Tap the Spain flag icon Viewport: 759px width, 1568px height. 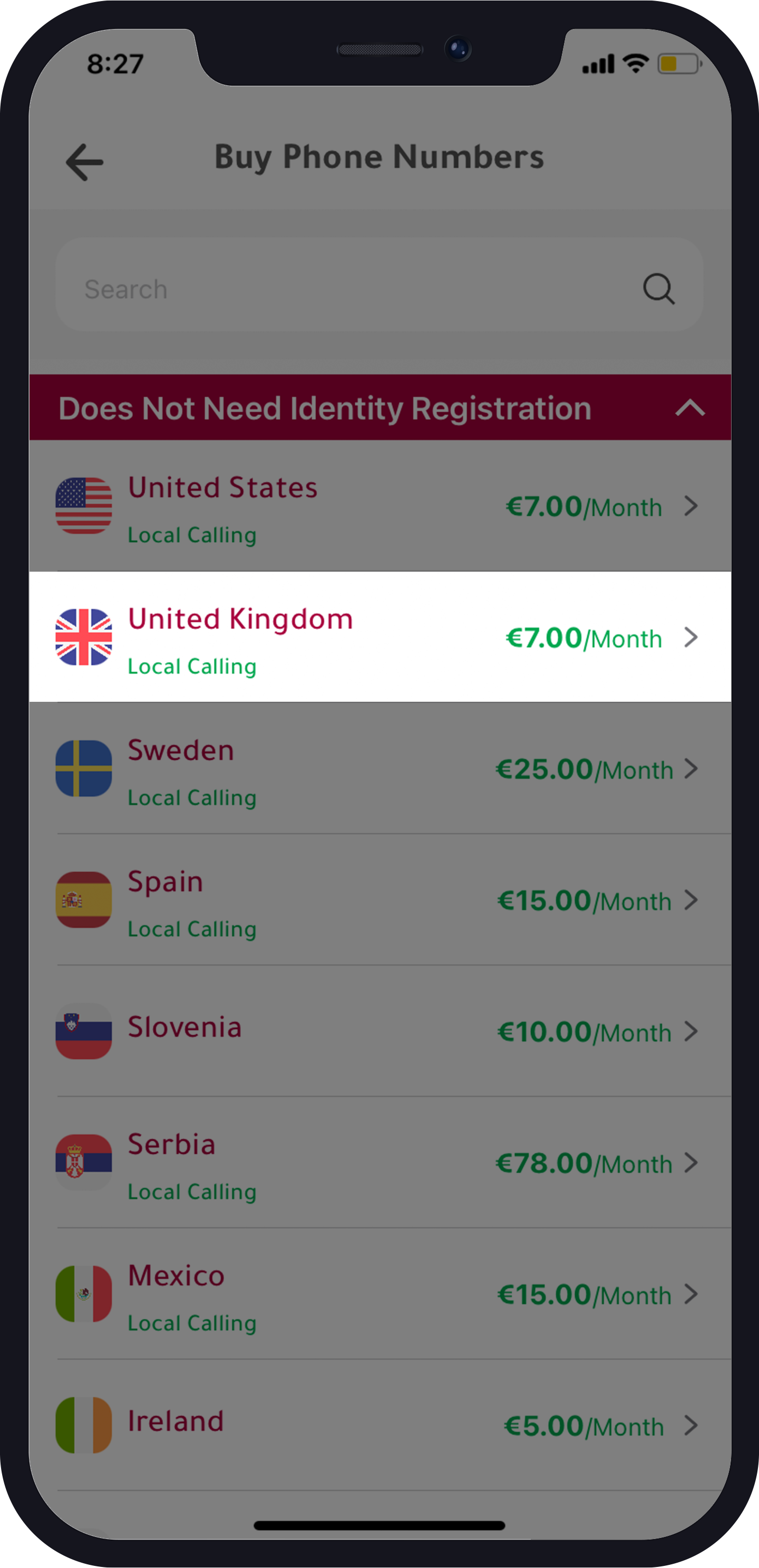84,901
